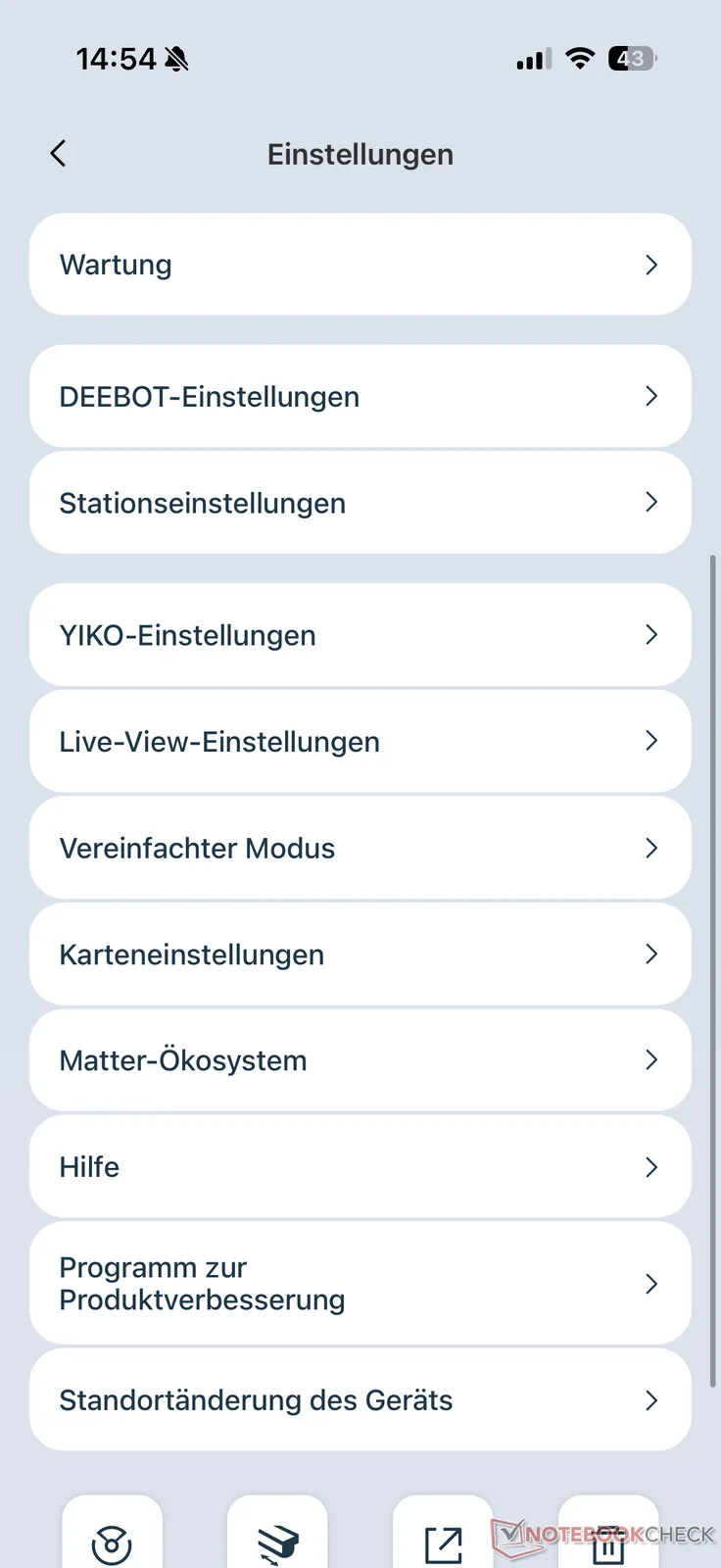This screenshot has width=721, height=1568.
Task: Open Wartung settings
Action: tap(360, 265)
